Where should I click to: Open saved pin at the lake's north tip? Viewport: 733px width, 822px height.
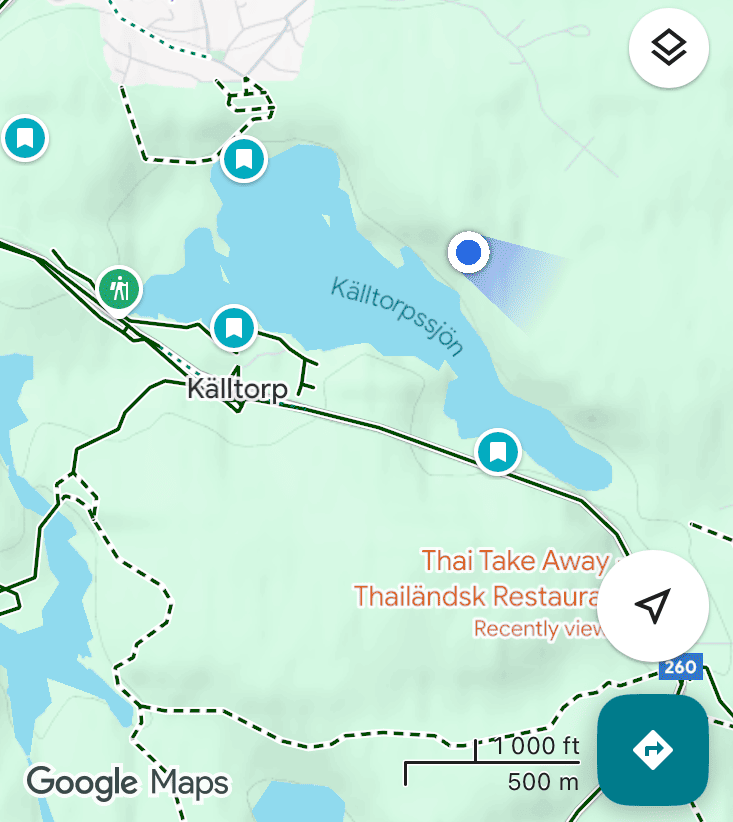click(x=243, y=158)
